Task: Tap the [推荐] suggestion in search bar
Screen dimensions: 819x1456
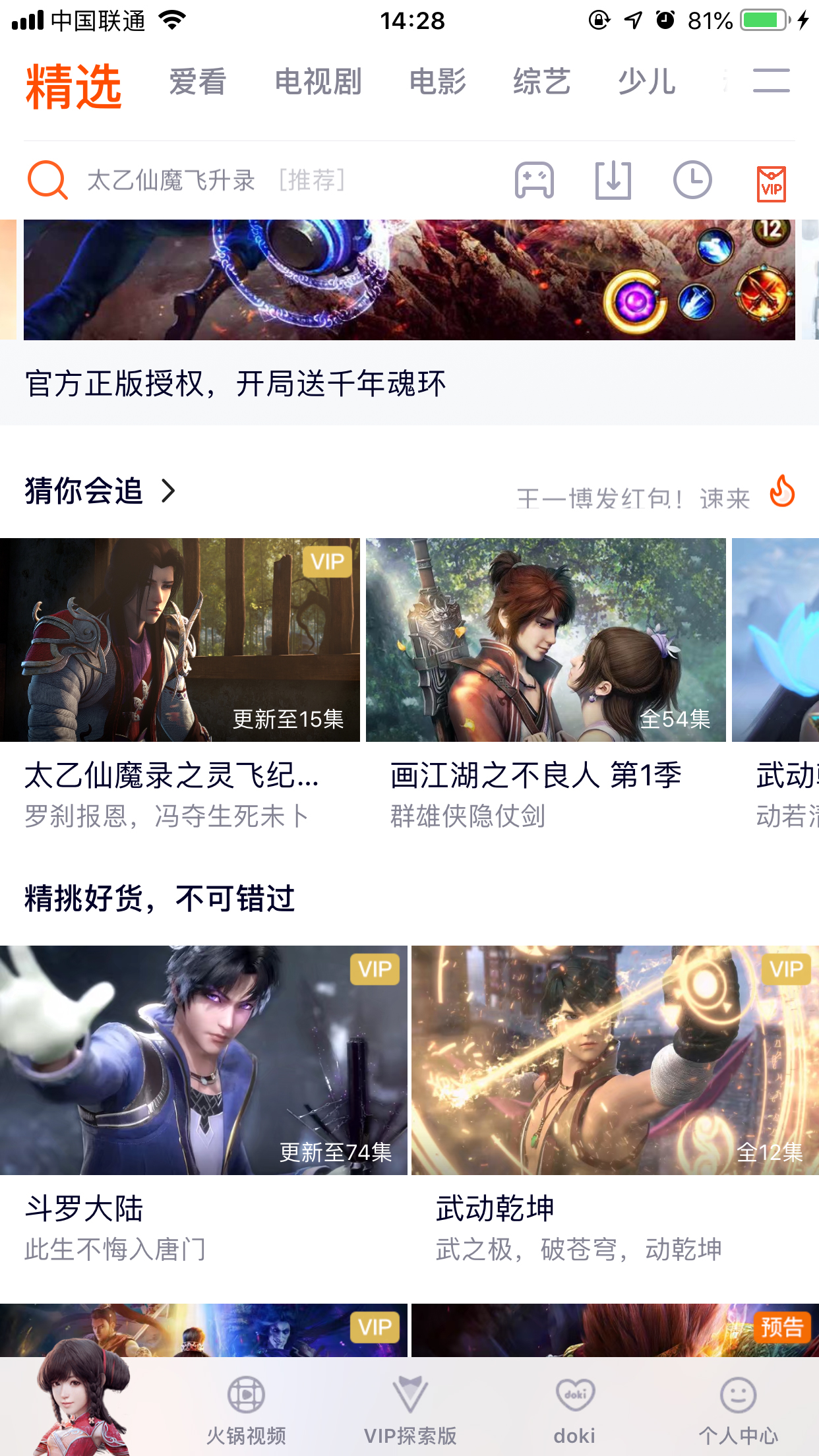Action: (x=311, y=179)
